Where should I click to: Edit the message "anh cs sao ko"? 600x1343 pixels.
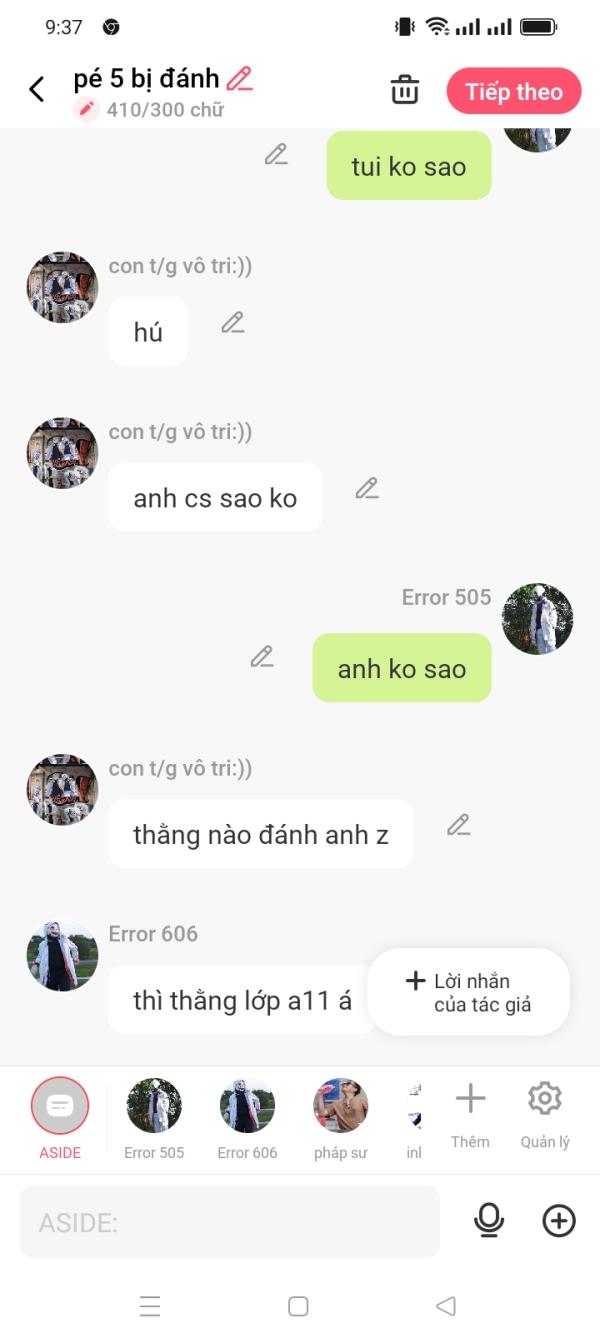coord(367,488)
